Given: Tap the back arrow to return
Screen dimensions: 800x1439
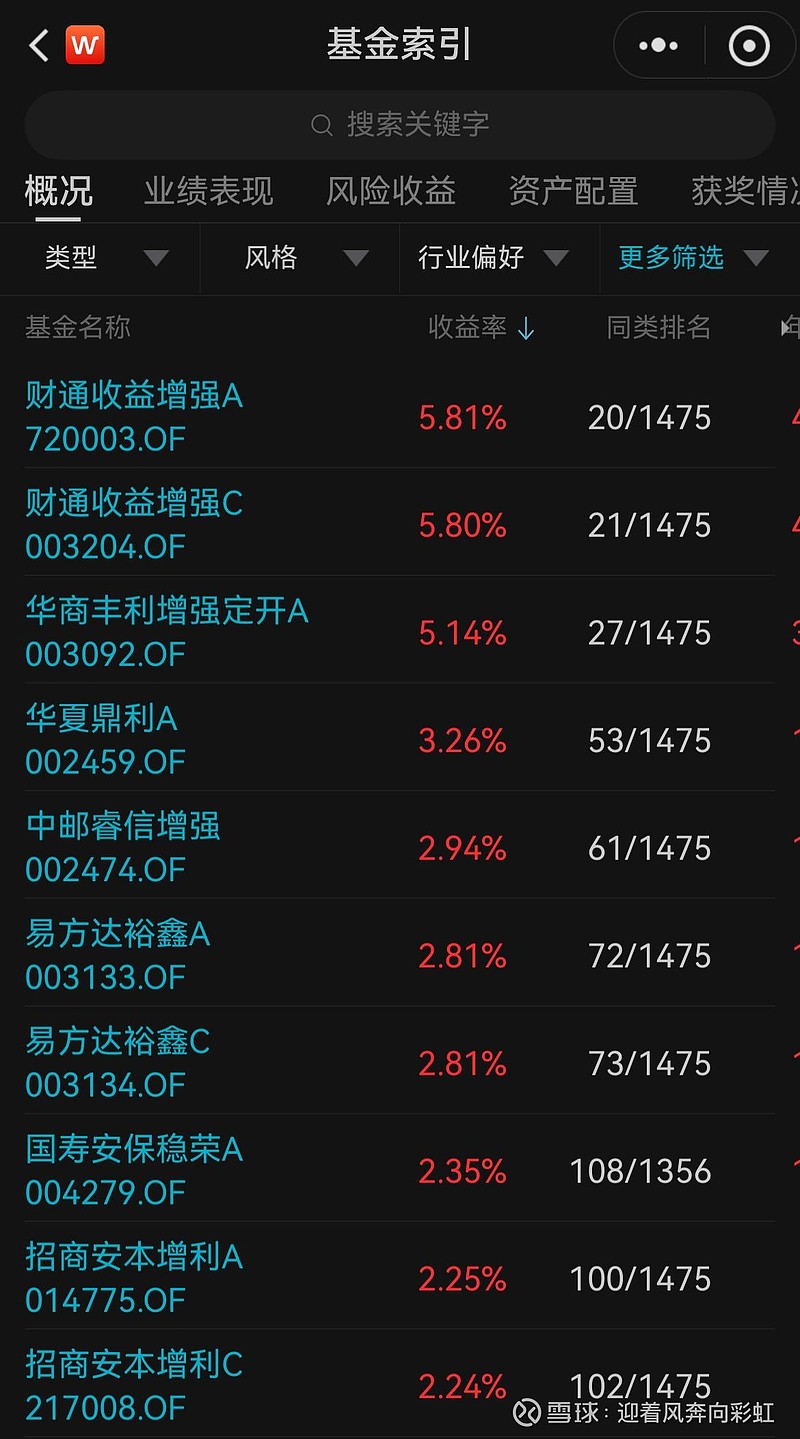Looking at the screenshot, I should [36, 45].
